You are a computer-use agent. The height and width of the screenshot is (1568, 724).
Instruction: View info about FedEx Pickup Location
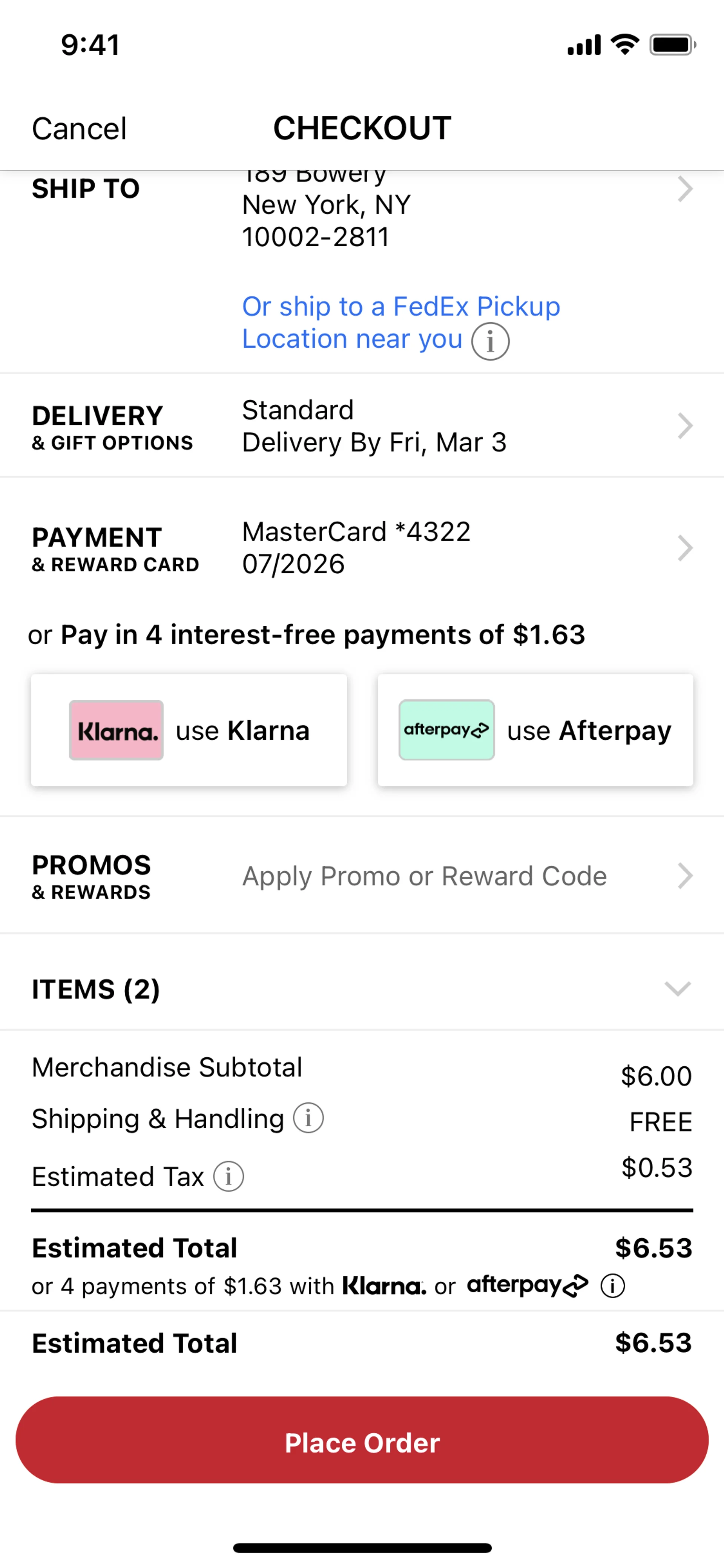point(490,341)
